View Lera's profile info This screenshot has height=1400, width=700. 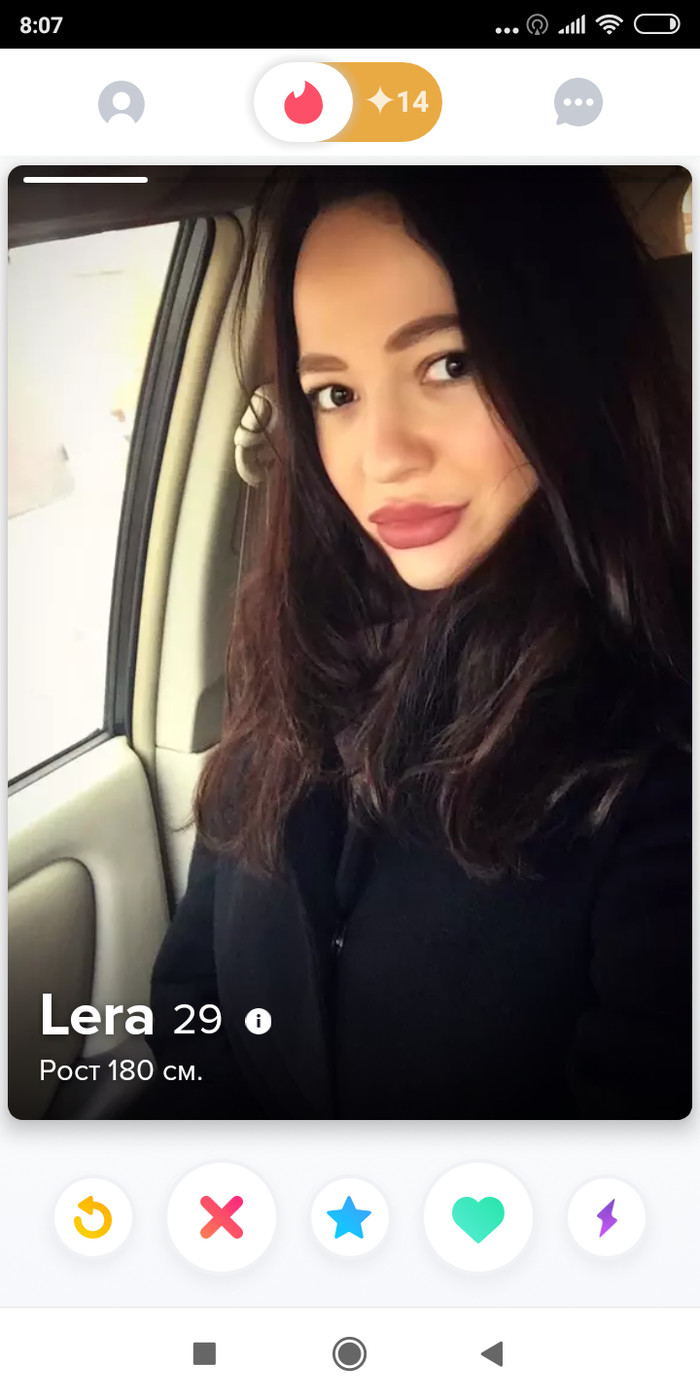[x=258, y=1021]
